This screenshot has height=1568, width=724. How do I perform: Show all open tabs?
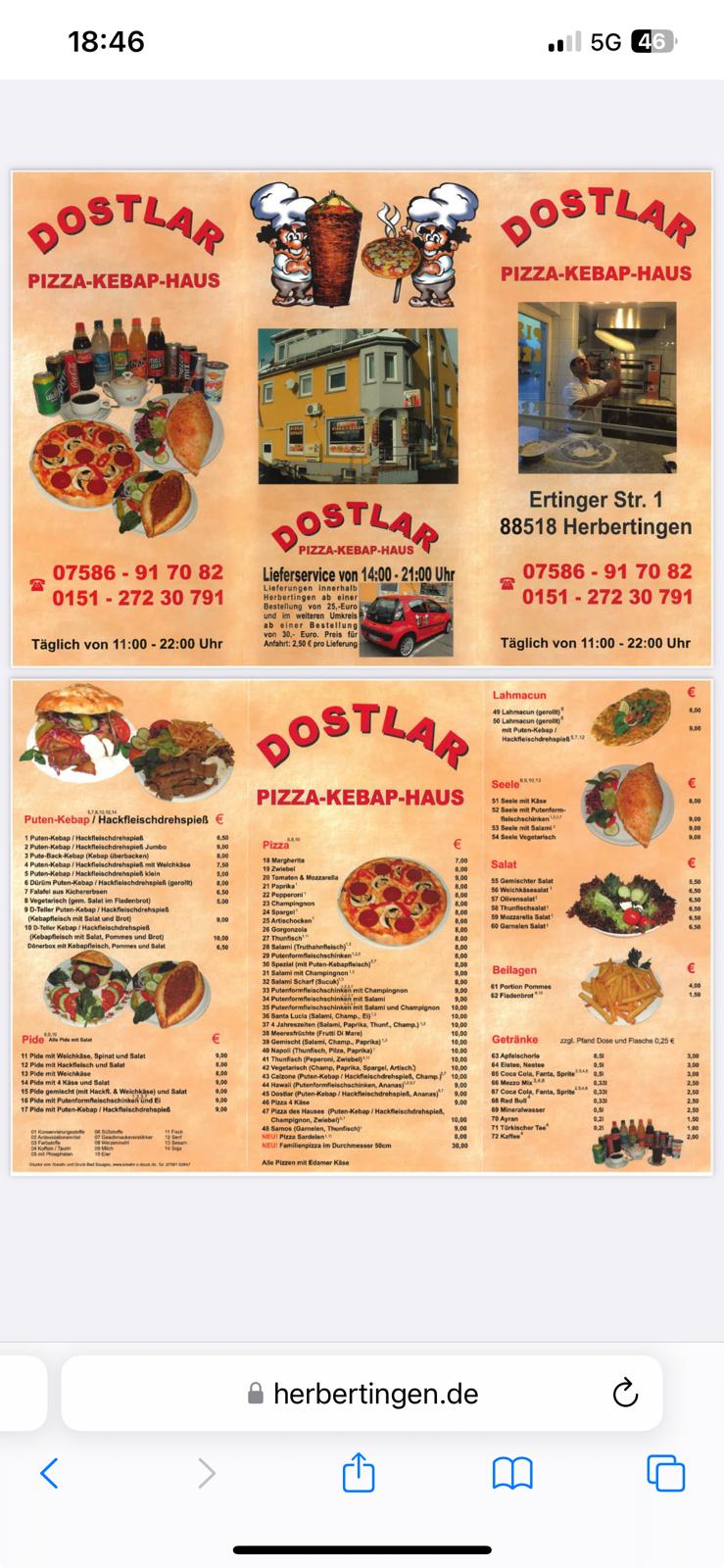666,1473
